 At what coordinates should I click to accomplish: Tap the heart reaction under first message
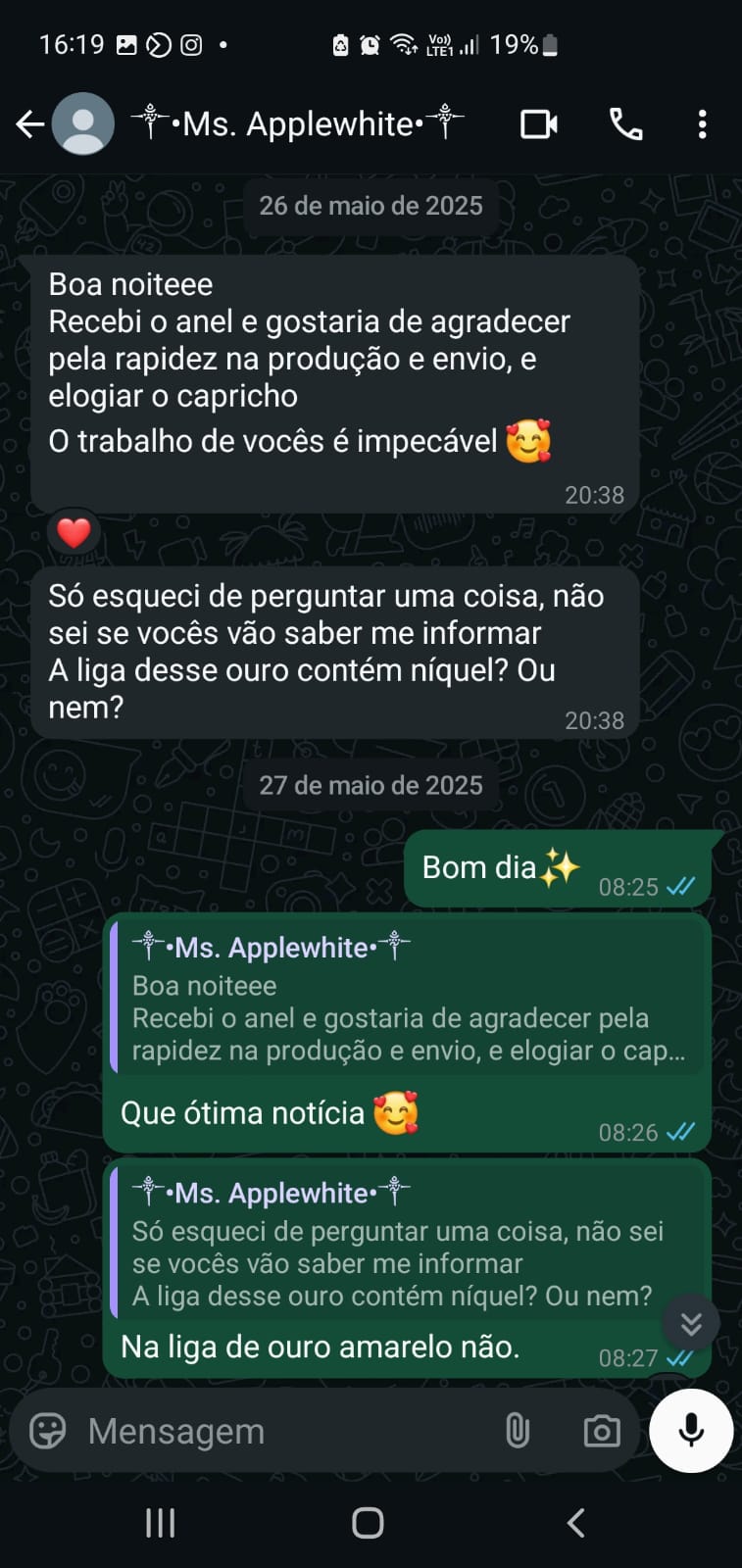(x=74, y=533)
